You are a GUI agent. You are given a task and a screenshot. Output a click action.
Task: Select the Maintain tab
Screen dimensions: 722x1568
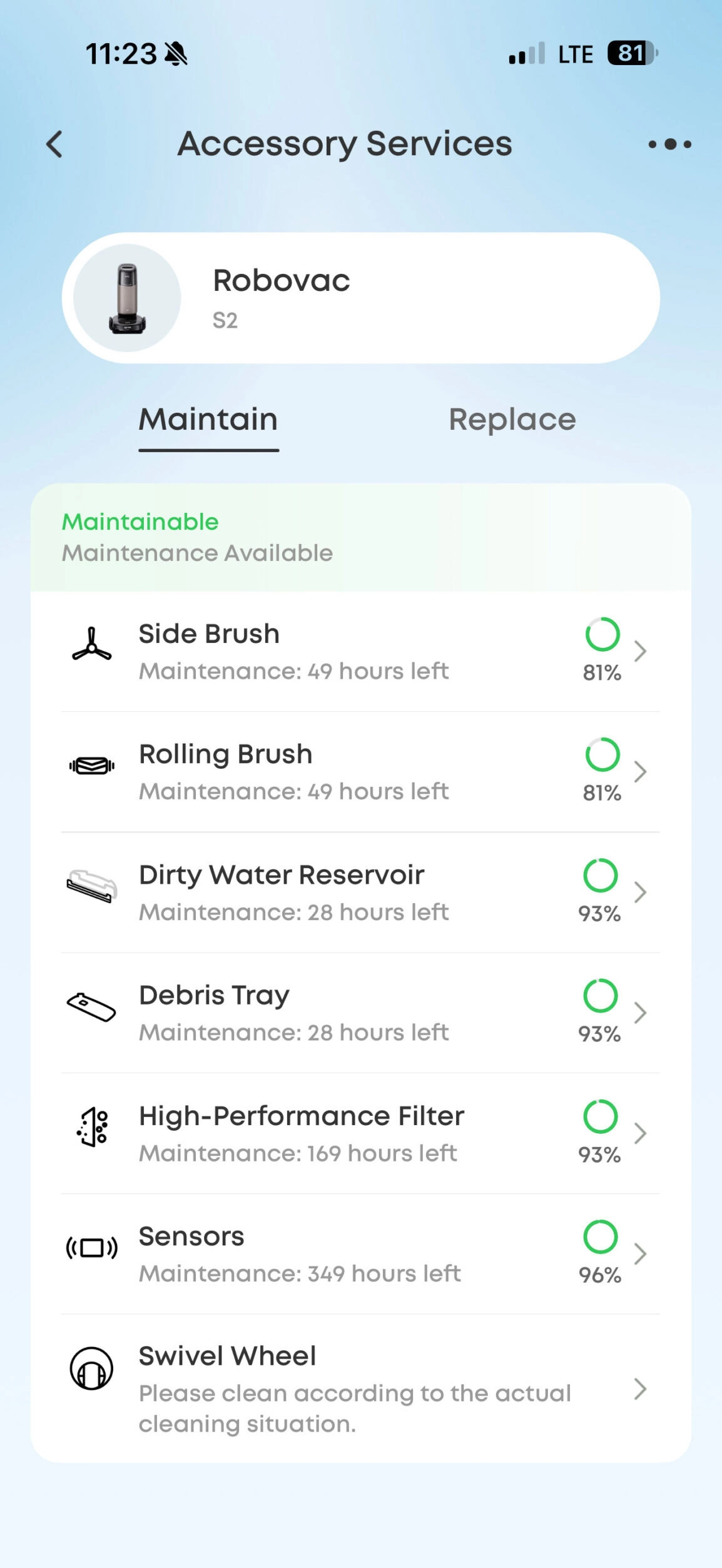(208, 420)
